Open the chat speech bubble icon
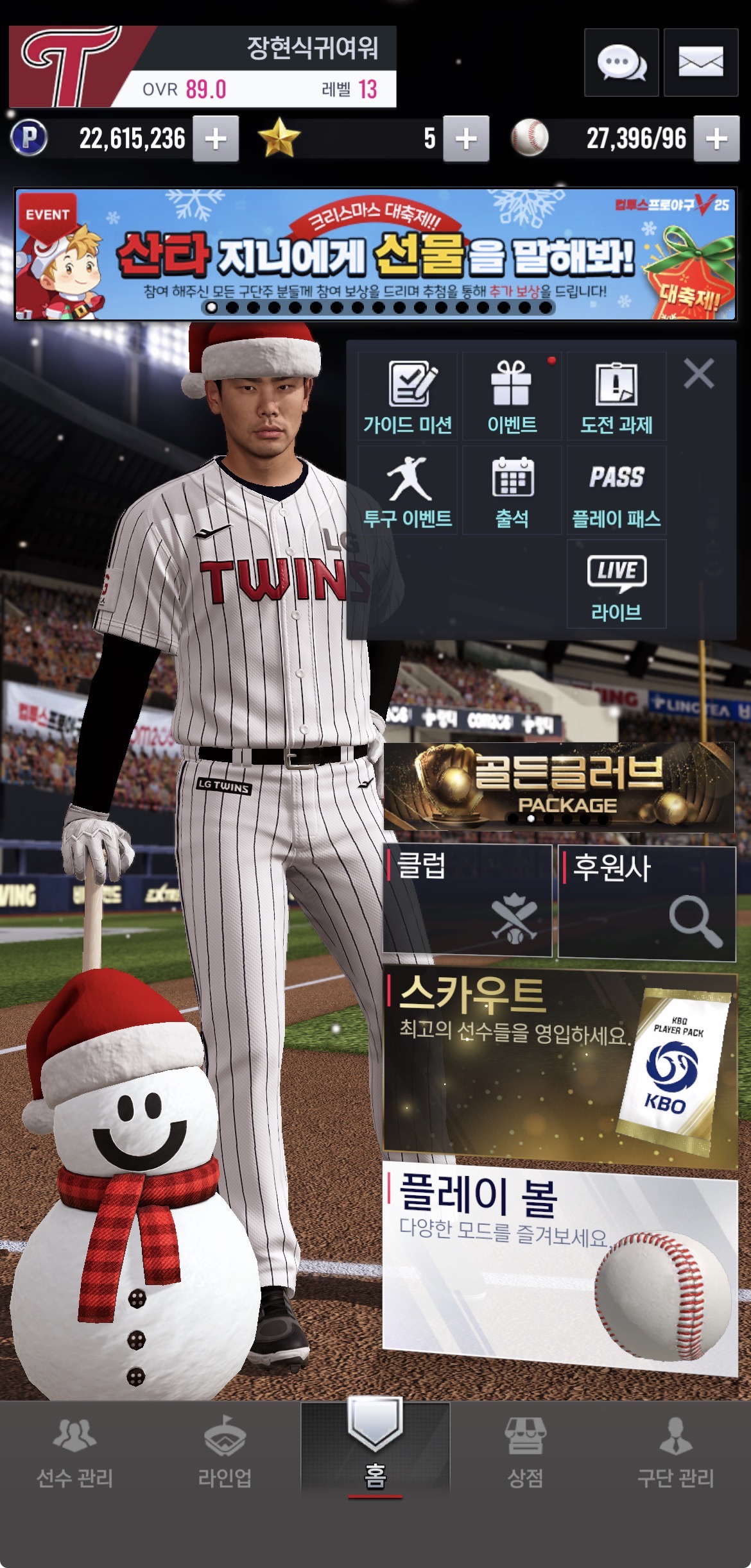Viewport: 751px width, 1568px height. 621,63
